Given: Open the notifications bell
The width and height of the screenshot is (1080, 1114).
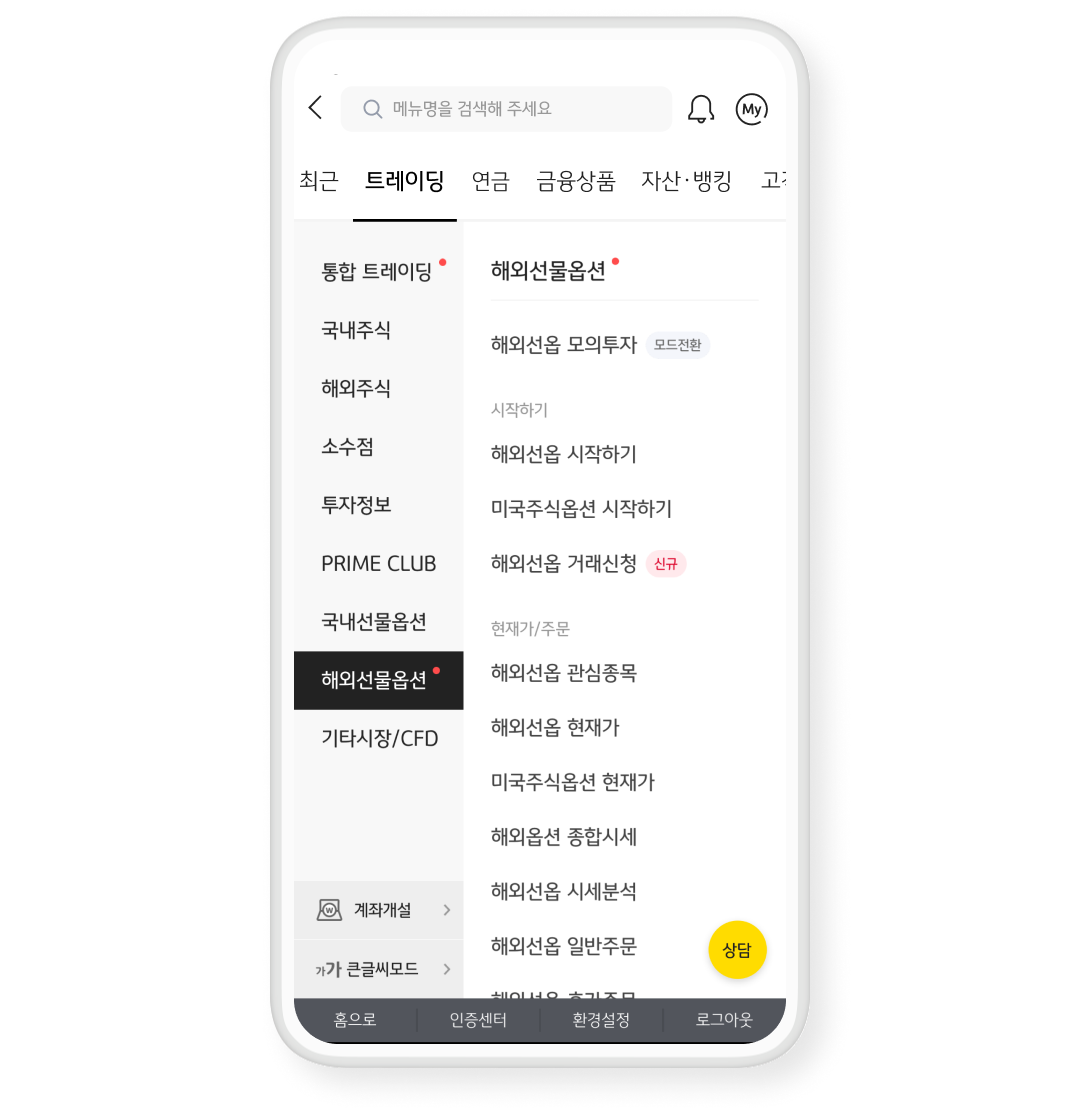Looking at the screenshot, I should point(701,109).
